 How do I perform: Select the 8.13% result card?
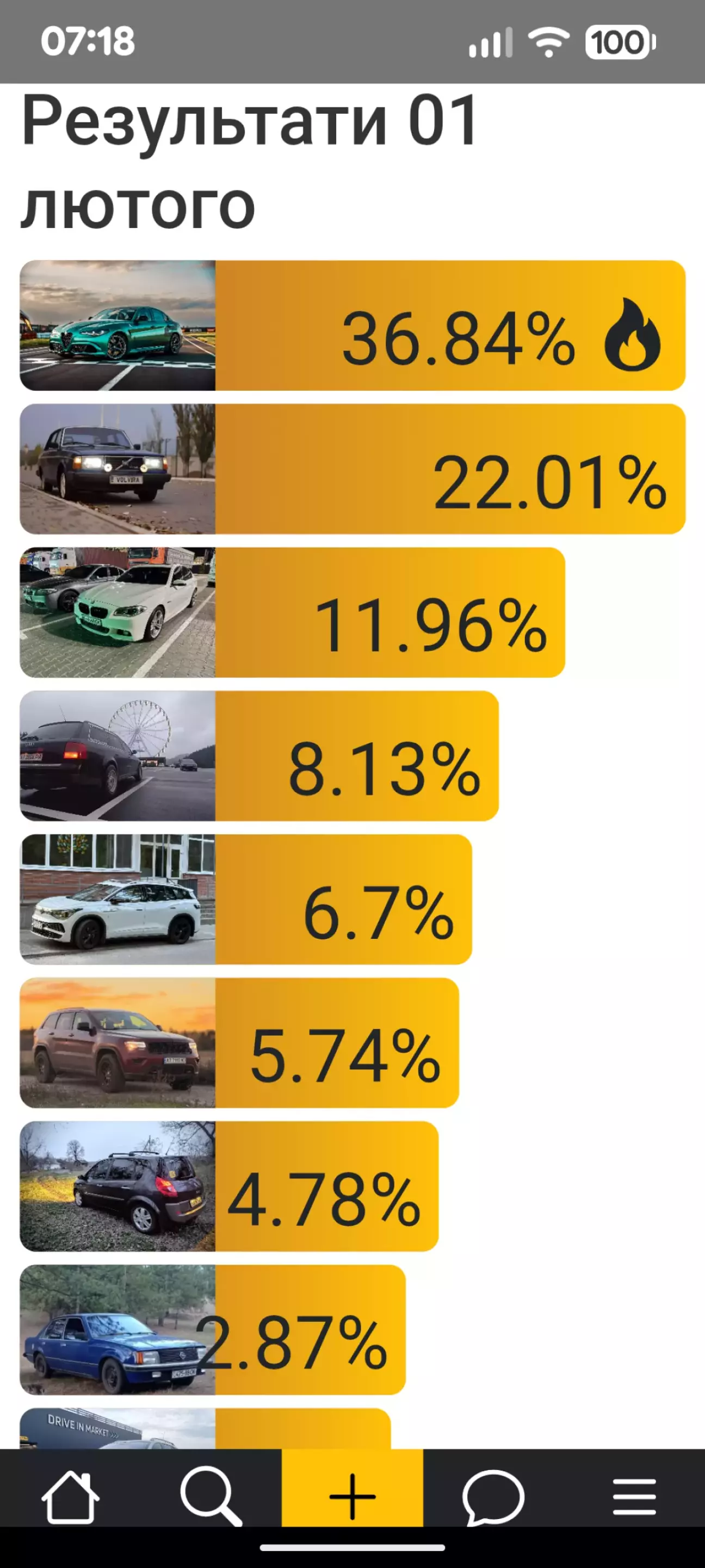[259, 756]
